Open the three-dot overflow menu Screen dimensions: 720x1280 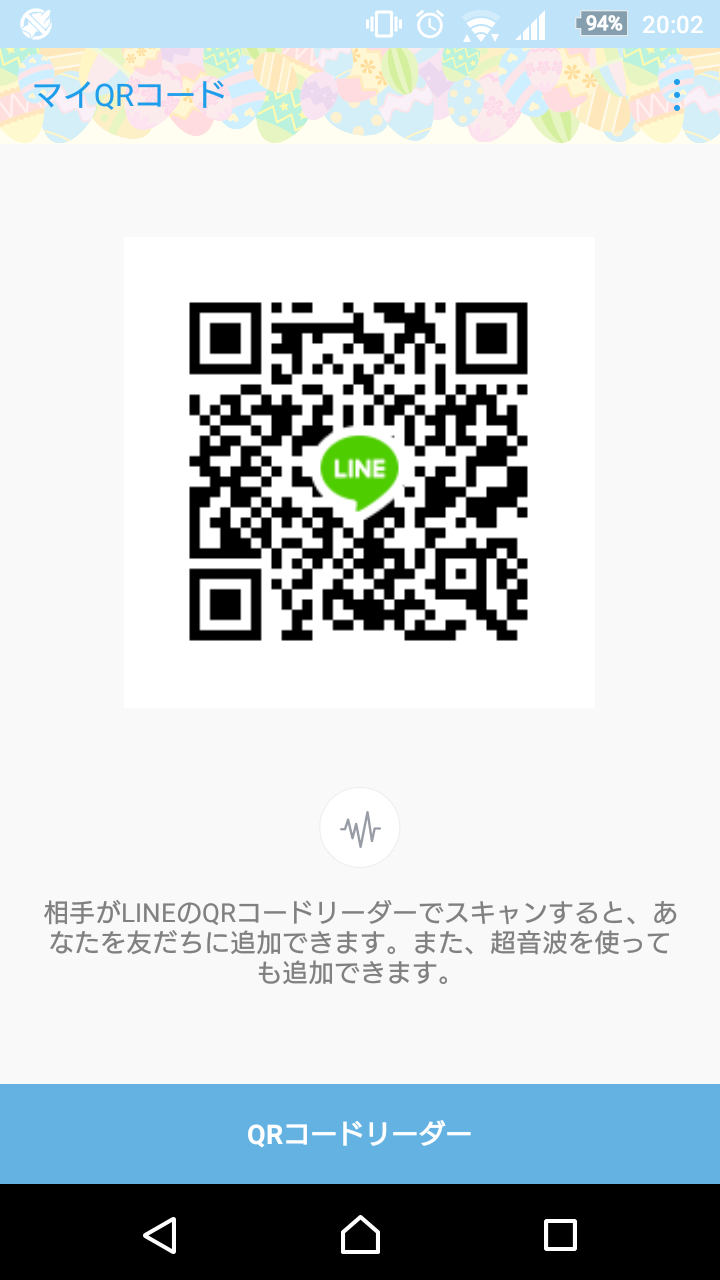tap(677, 95)
